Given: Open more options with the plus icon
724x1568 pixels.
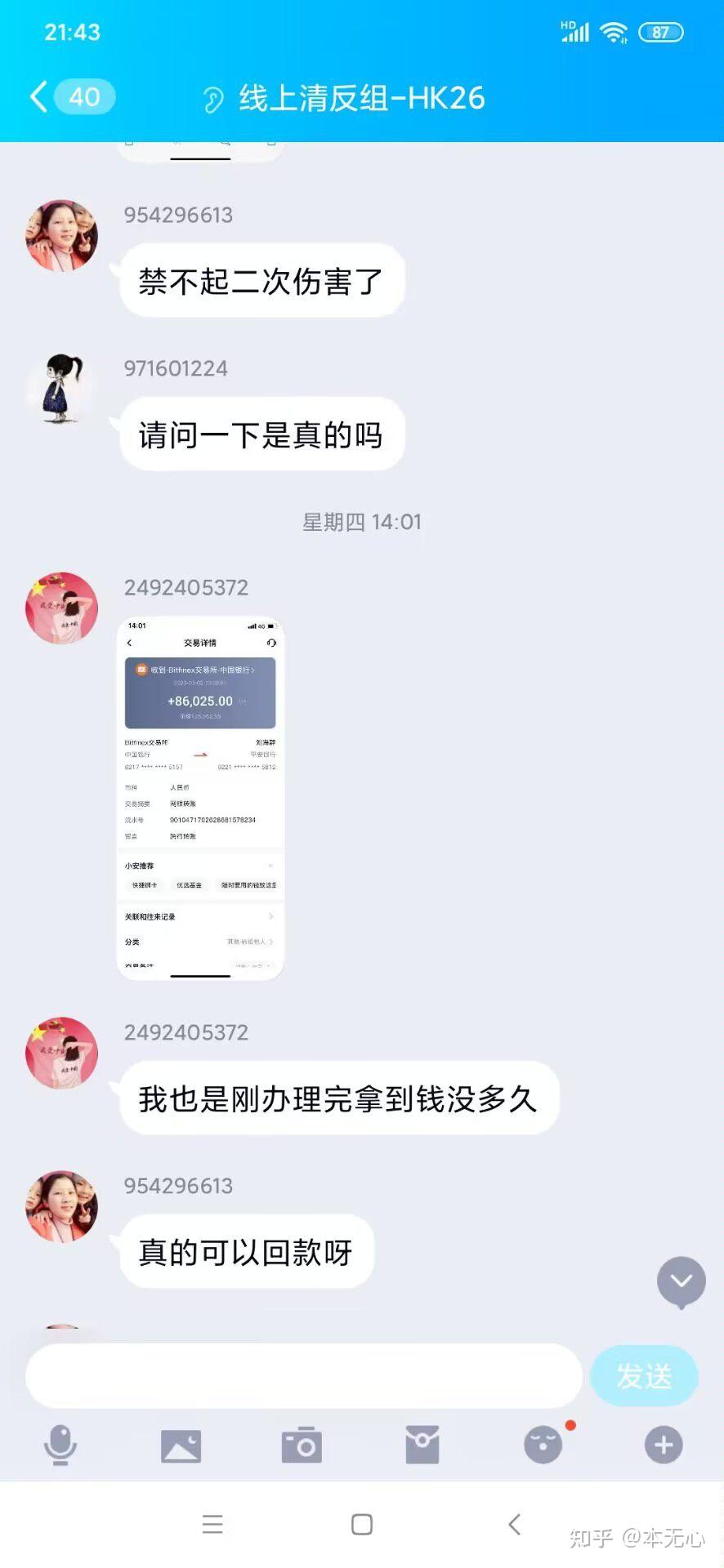Looking at the screenshot, I should point(664,1445).
